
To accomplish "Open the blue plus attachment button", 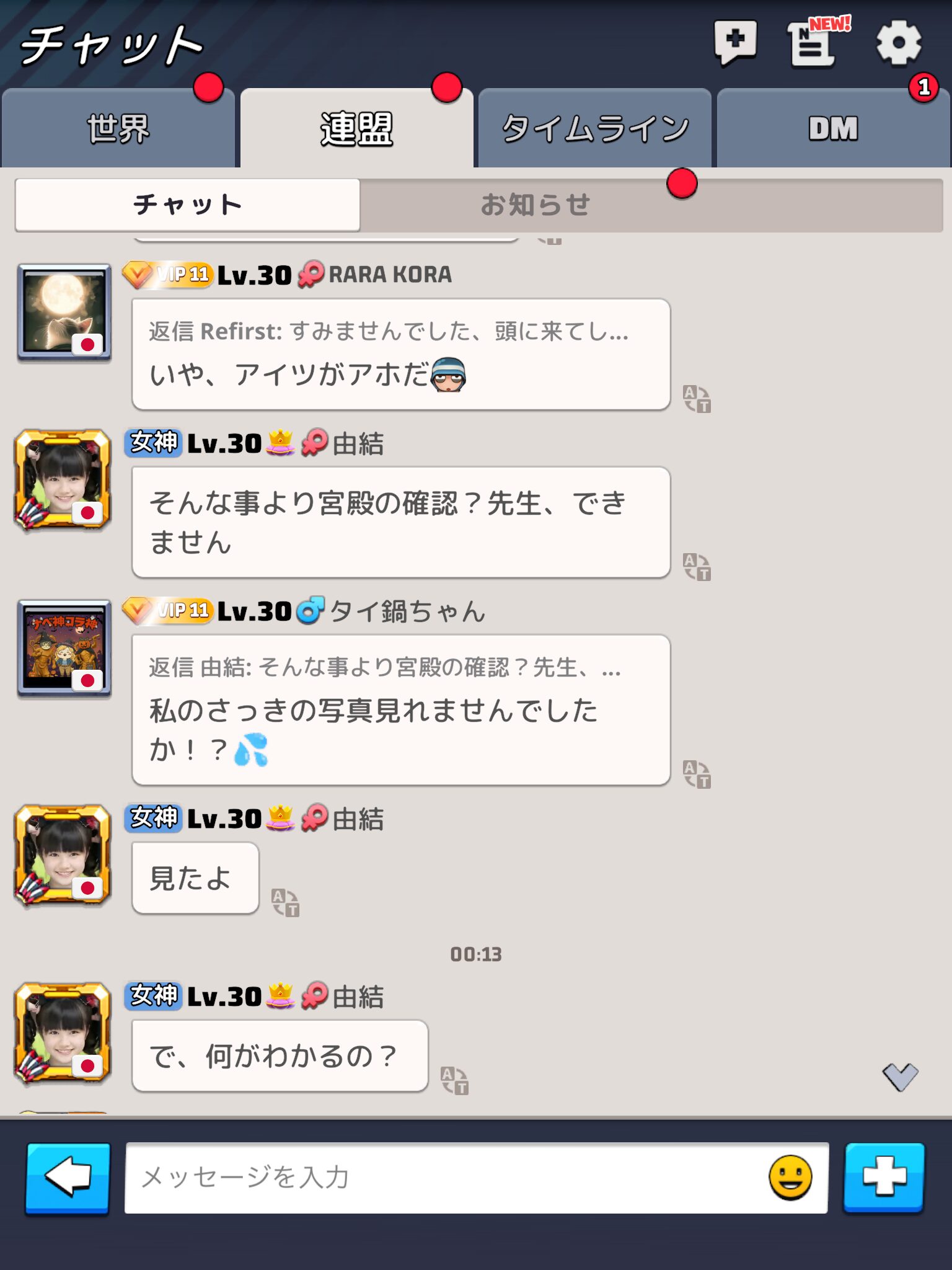I will click(884, 1177).
